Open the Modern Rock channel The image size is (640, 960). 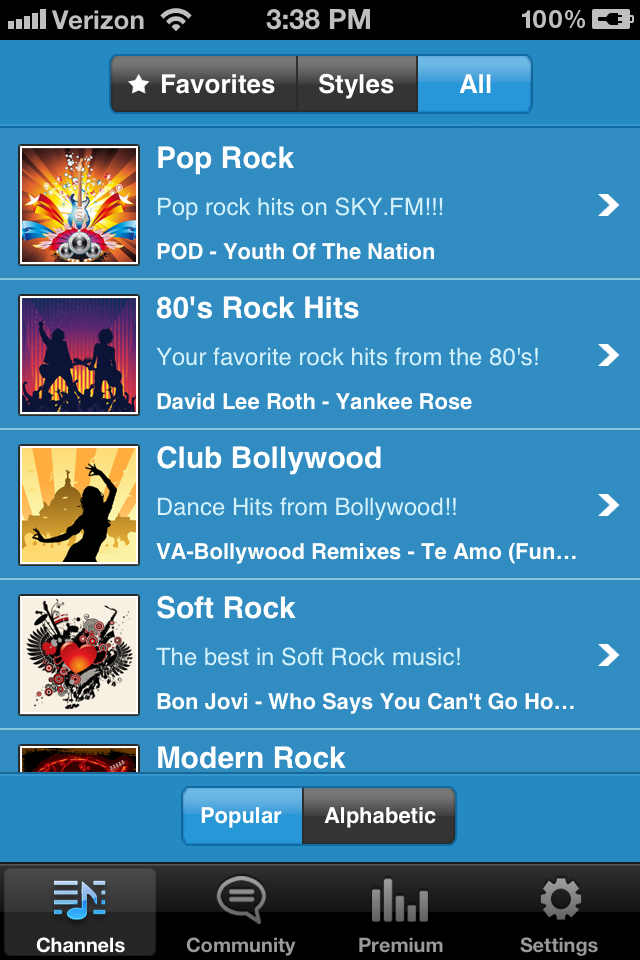[320, 755]
